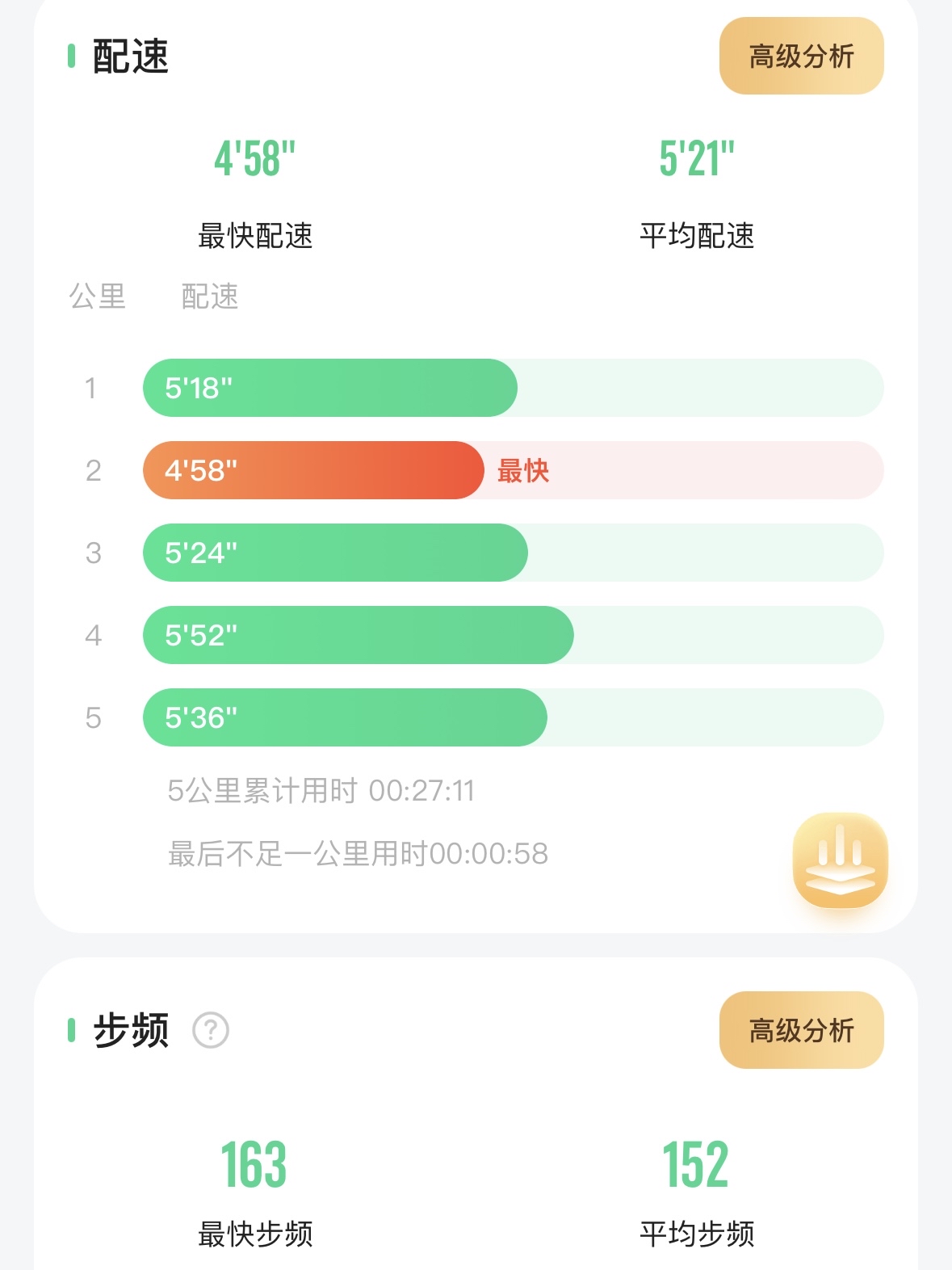This screenshot has height=1270, width=952.
Task: Tap the help icon beside 步频
Action: point(211,1030)
